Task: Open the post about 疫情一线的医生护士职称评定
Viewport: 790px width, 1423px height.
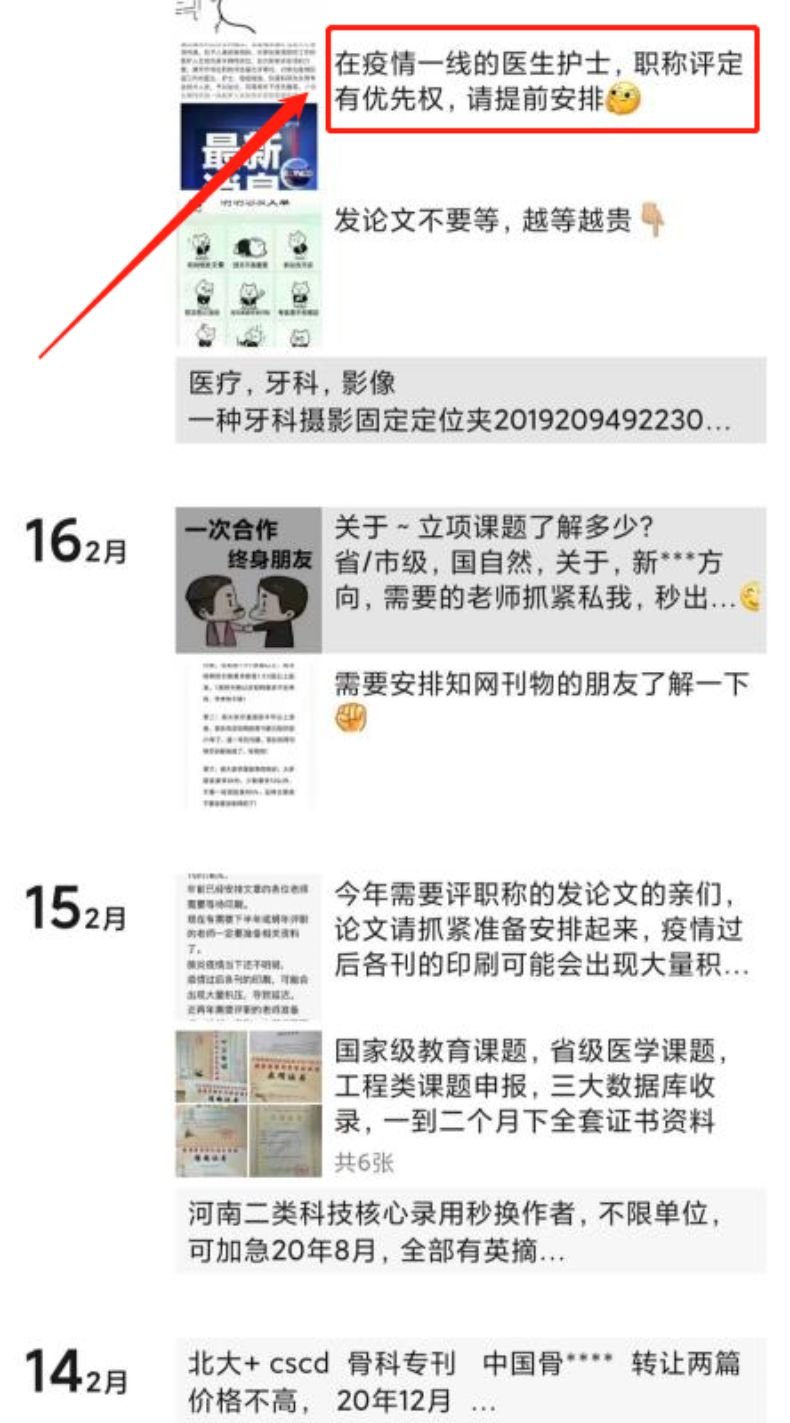Action: tap(538, 81)
